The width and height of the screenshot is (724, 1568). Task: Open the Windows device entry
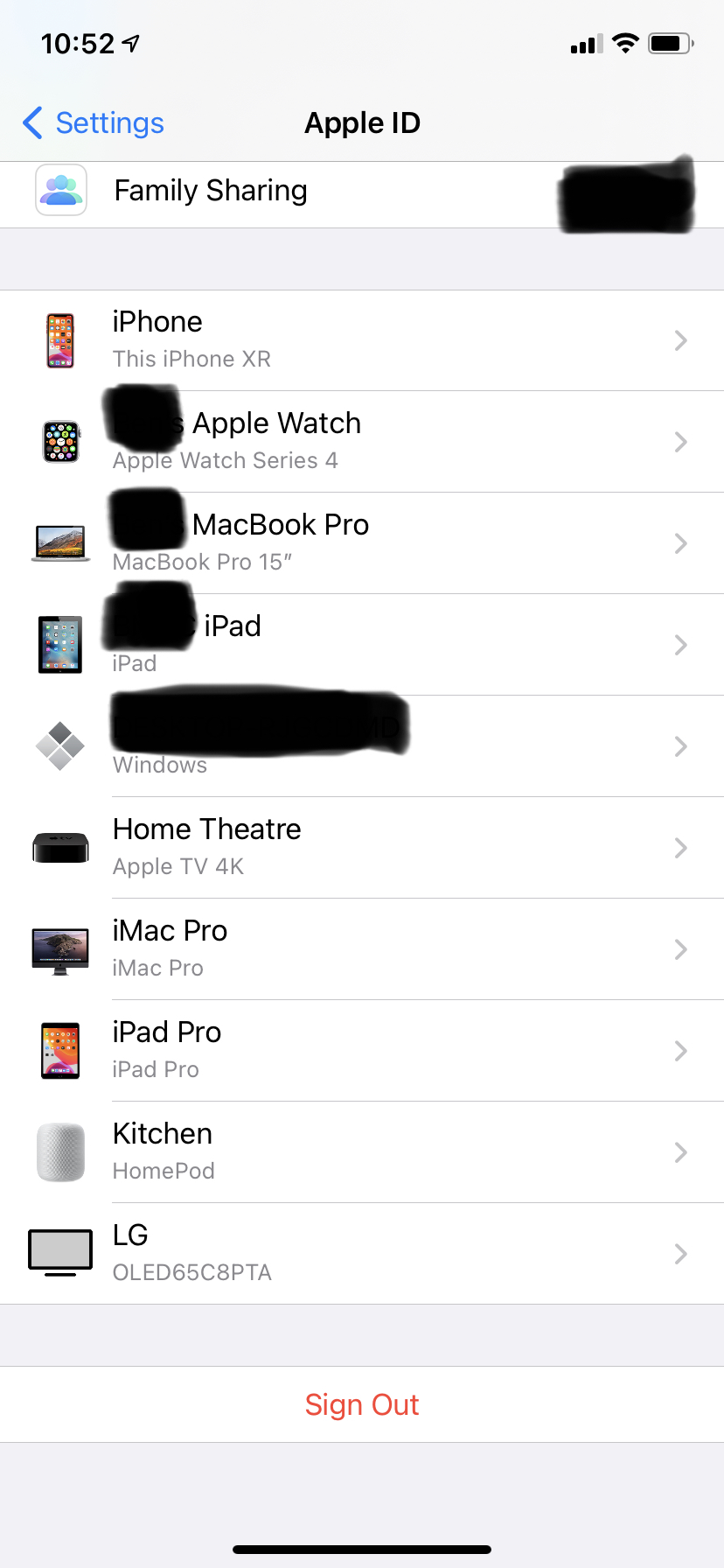tap(362, 746)
